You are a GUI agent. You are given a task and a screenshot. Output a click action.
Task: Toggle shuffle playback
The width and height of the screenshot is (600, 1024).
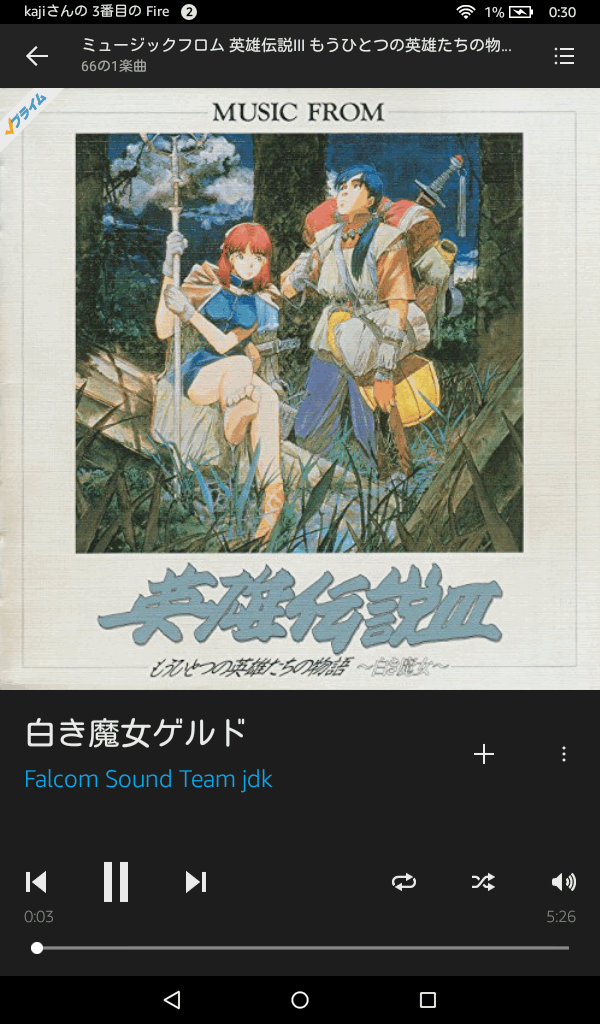tap(483, 881)
